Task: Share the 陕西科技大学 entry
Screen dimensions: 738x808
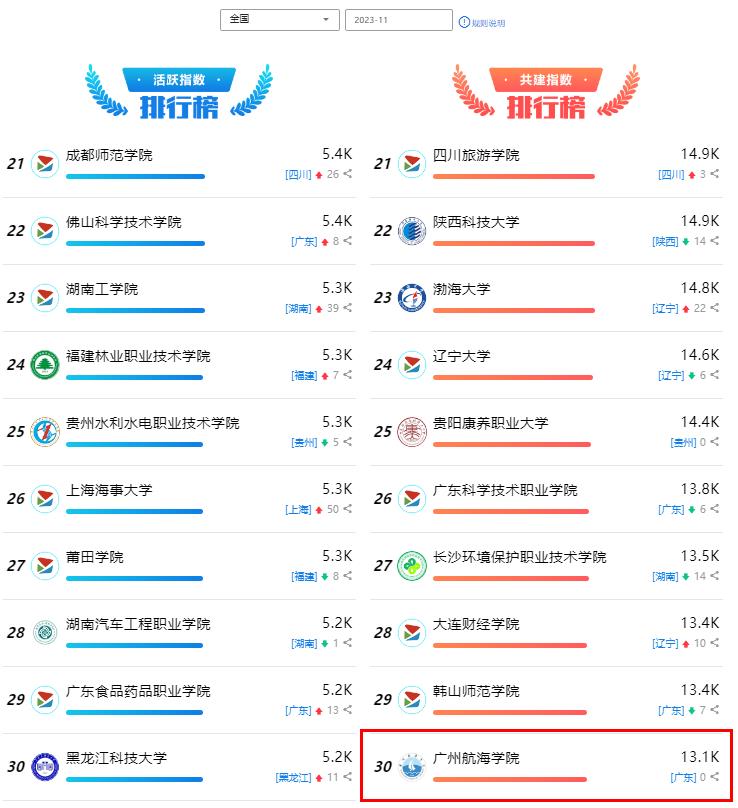Action: pyautogui.click(x=714, y=241)
